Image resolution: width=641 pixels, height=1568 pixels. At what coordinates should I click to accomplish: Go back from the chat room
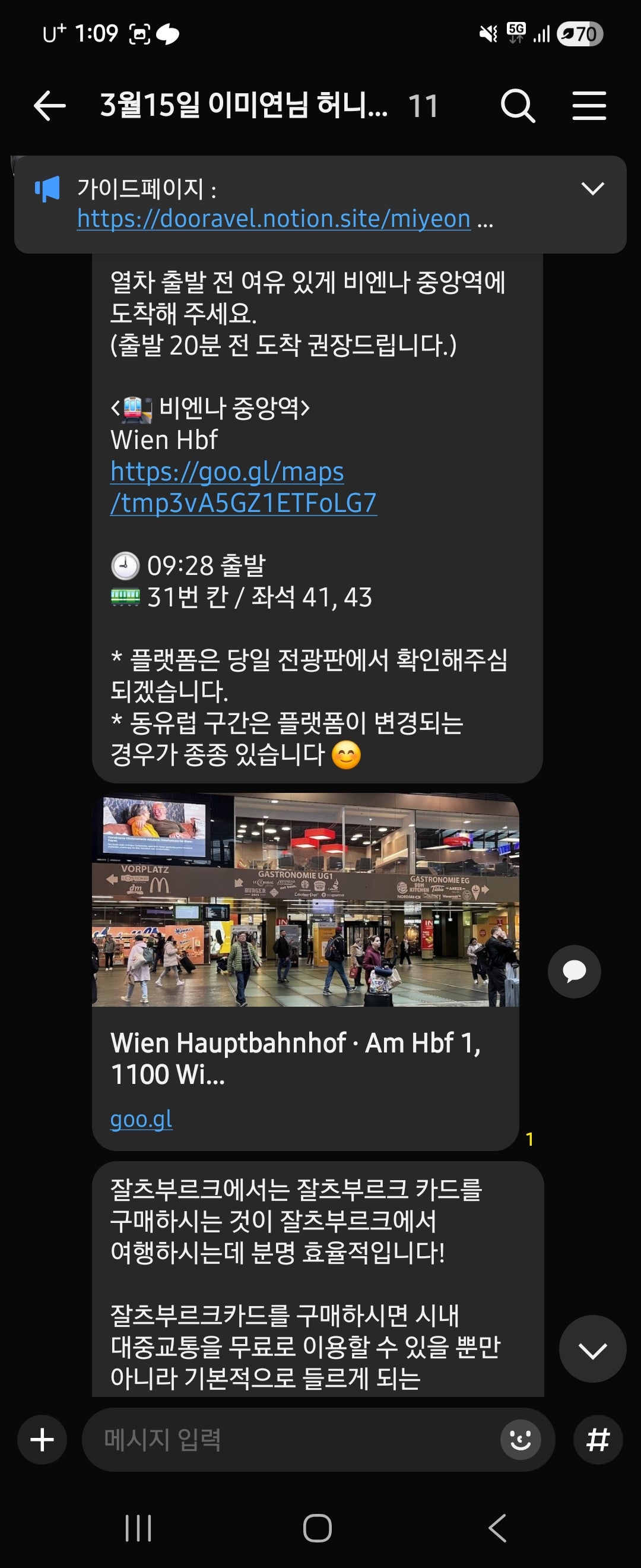pyautogui.click(x=49, y=106)
